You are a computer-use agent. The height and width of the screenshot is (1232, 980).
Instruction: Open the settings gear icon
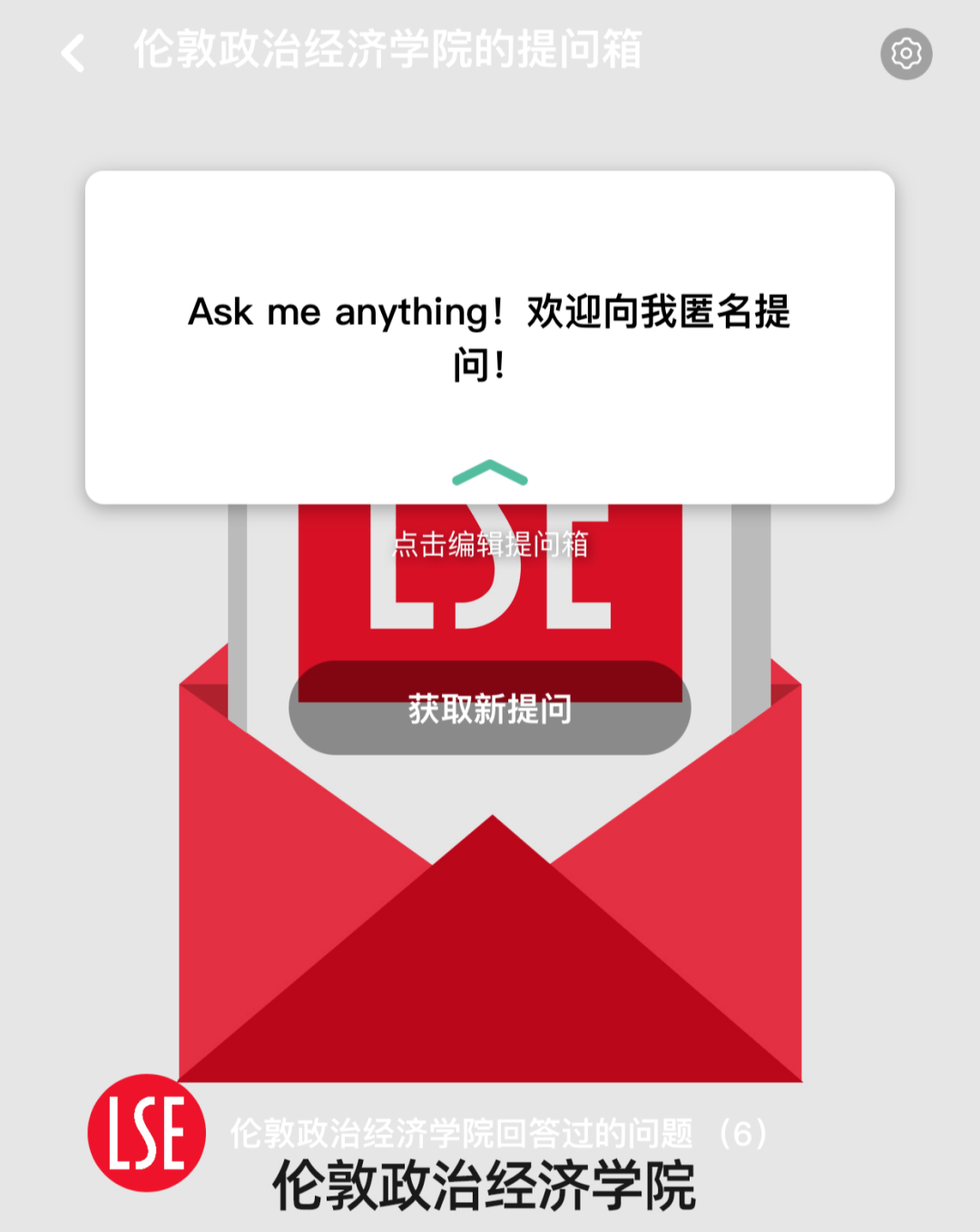coord(905,54)
